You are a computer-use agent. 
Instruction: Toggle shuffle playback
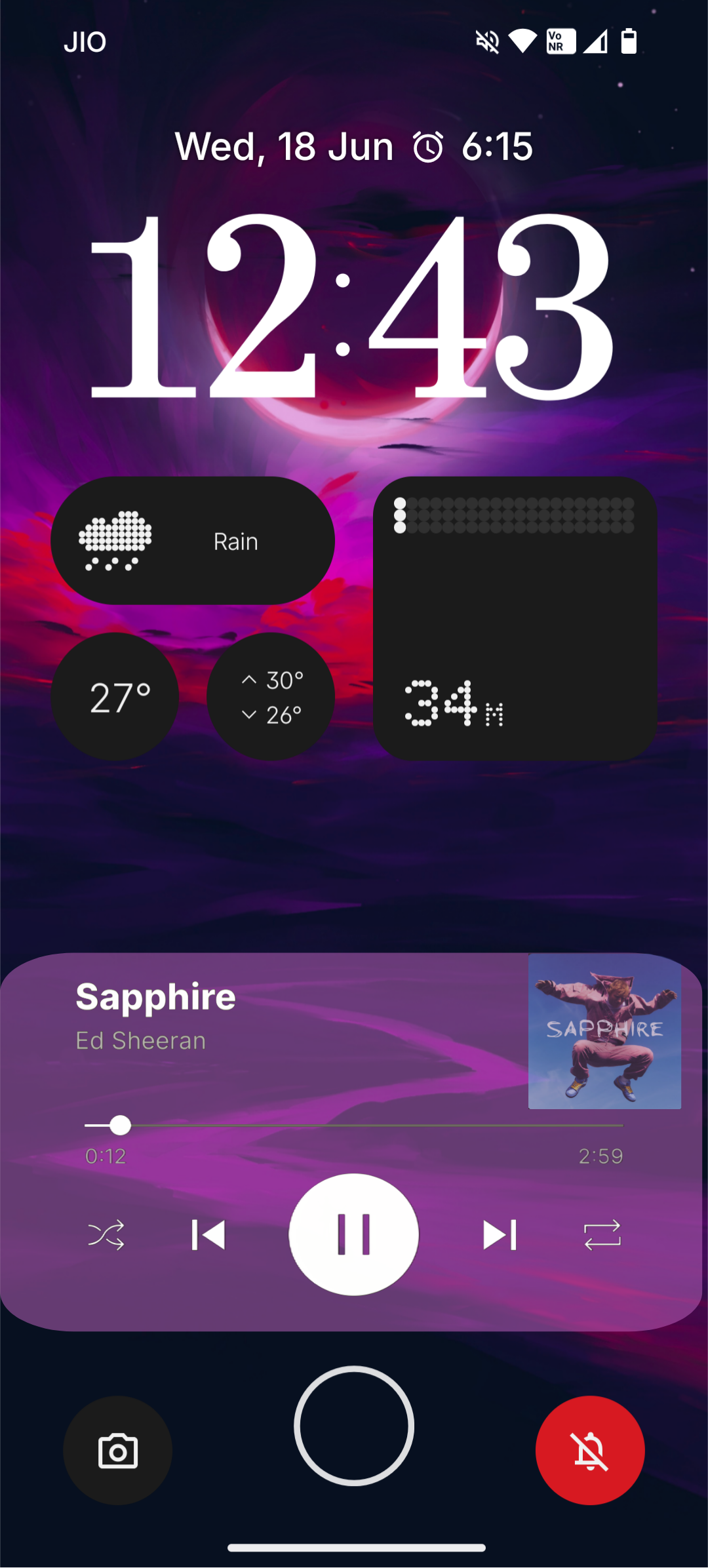(106, 1235)
